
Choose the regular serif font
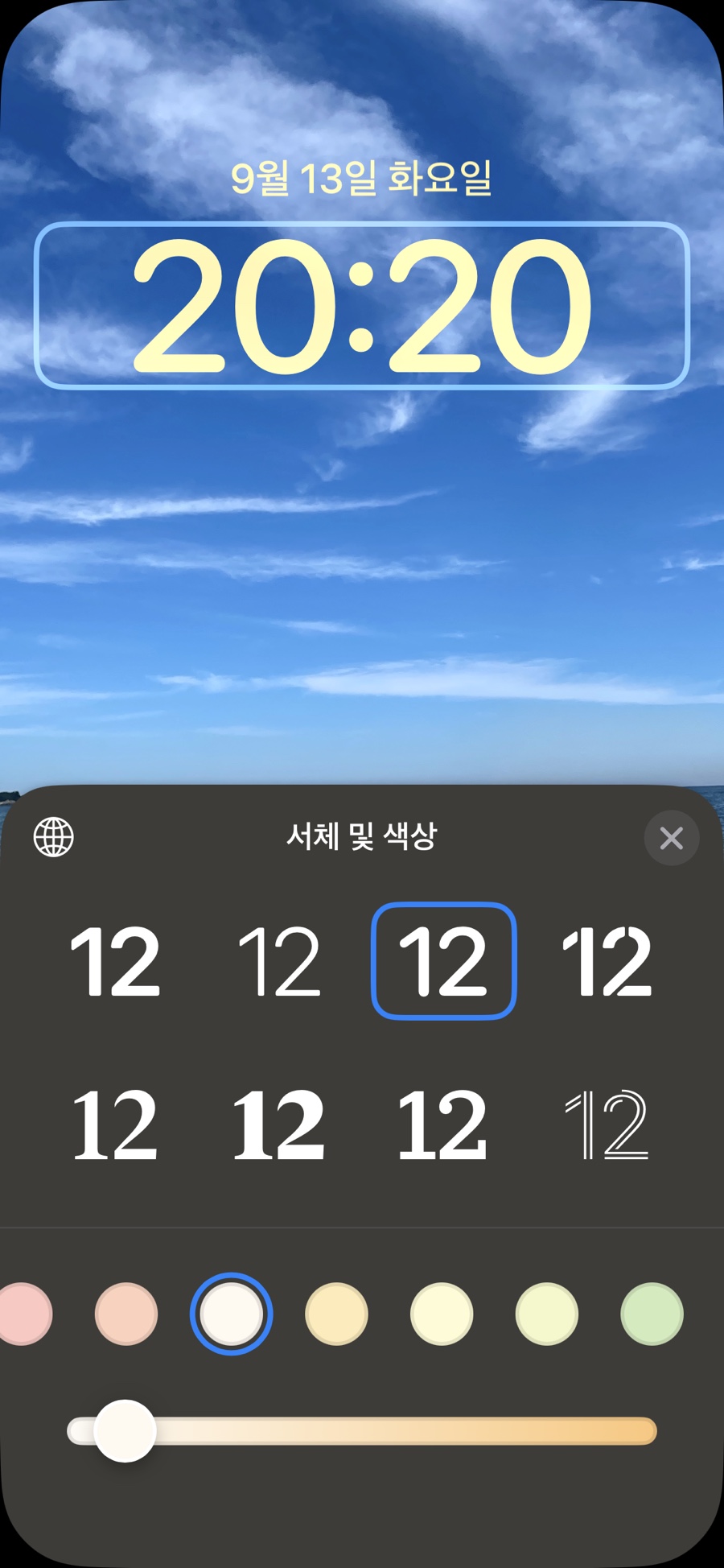point(115,1124)
